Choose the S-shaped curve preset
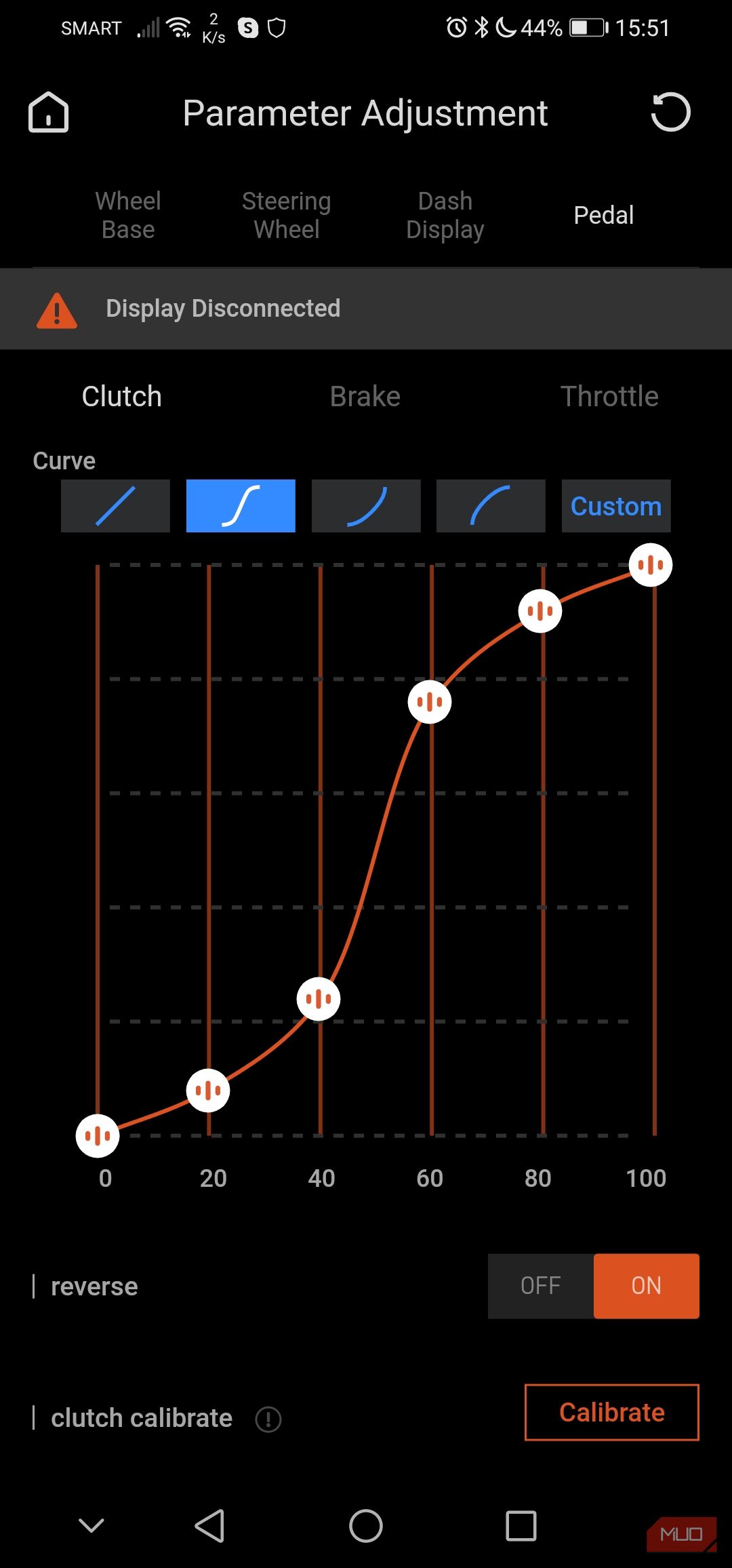The image size is (732, 1568). 241,506
